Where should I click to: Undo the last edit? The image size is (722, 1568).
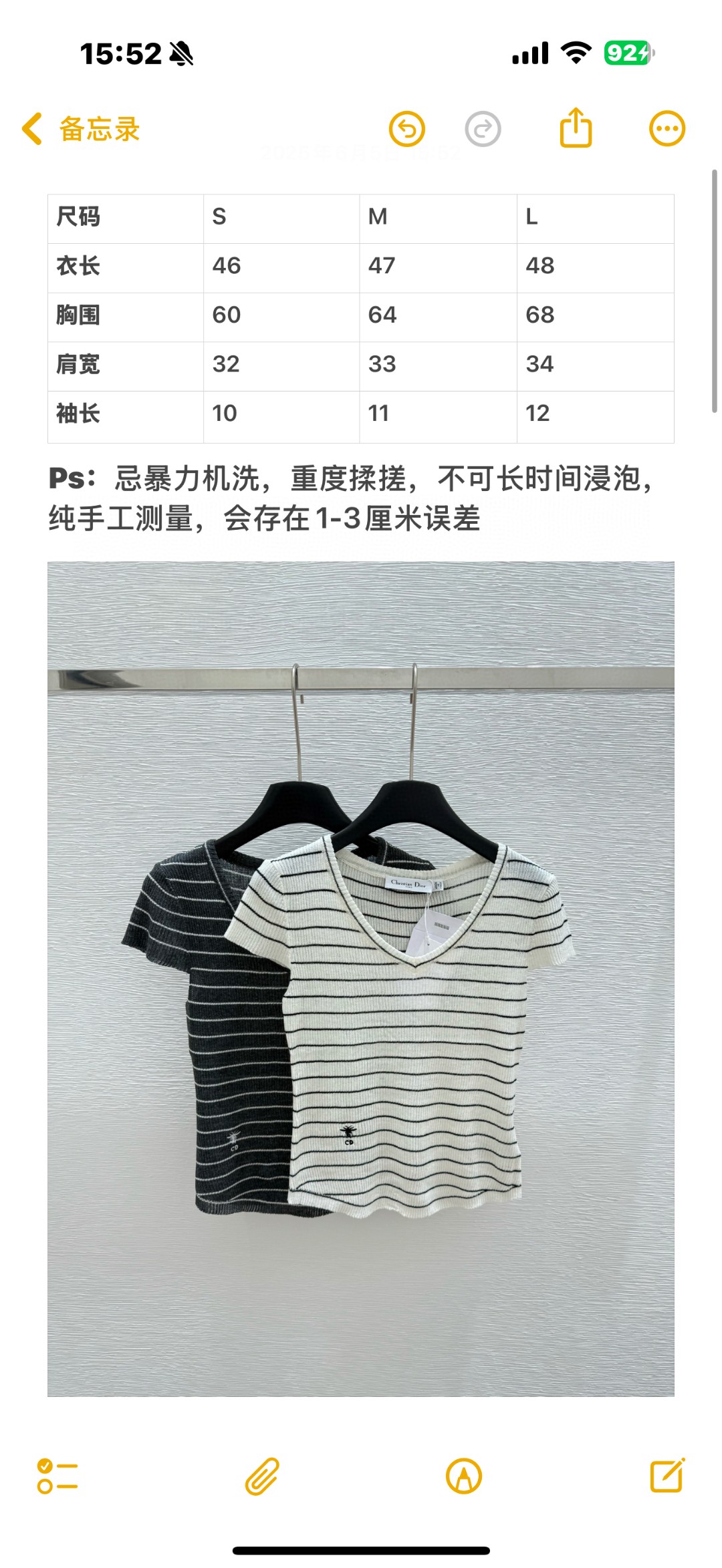[407, 129]
